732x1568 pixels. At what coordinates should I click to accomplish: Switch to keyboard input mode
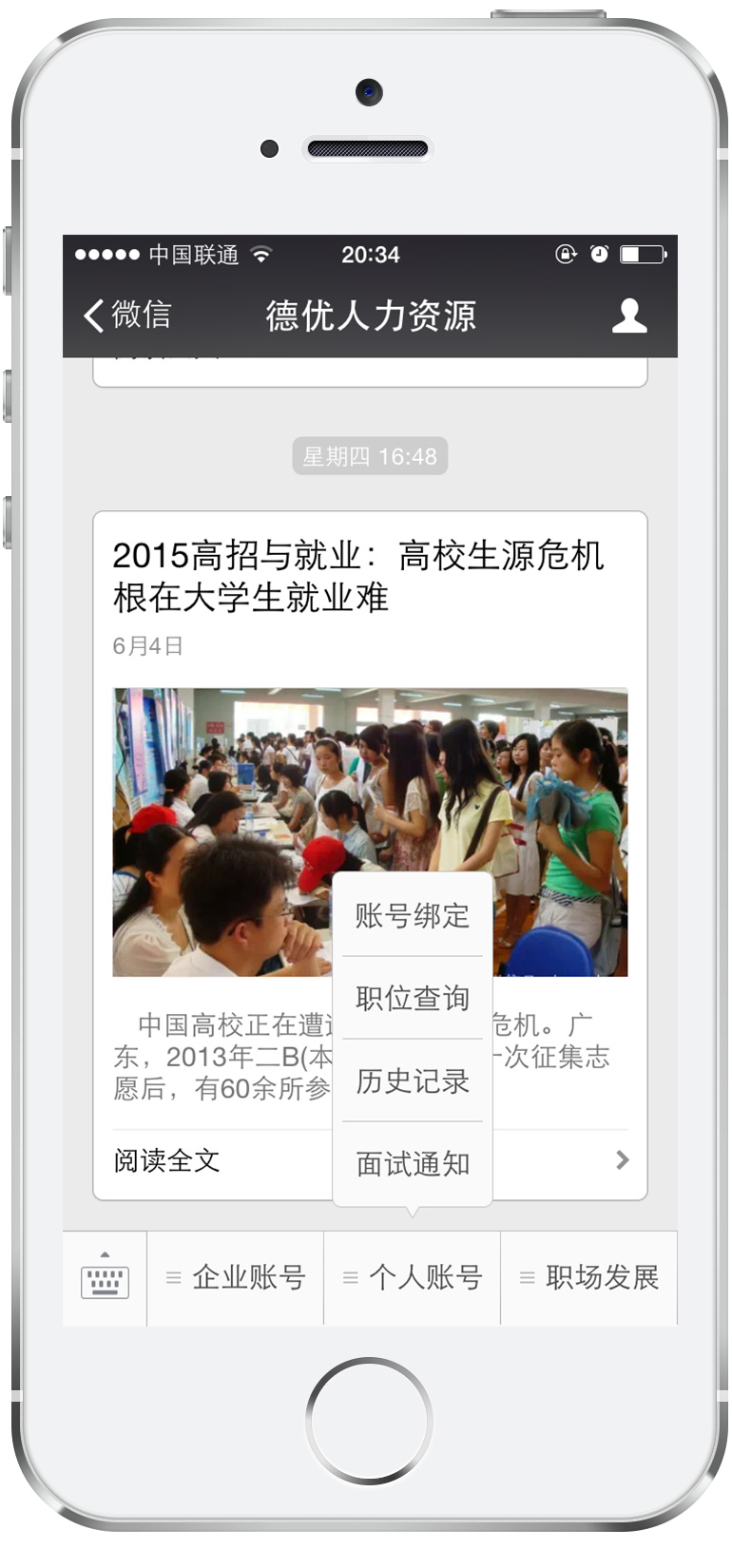(x=105, y=1278)
